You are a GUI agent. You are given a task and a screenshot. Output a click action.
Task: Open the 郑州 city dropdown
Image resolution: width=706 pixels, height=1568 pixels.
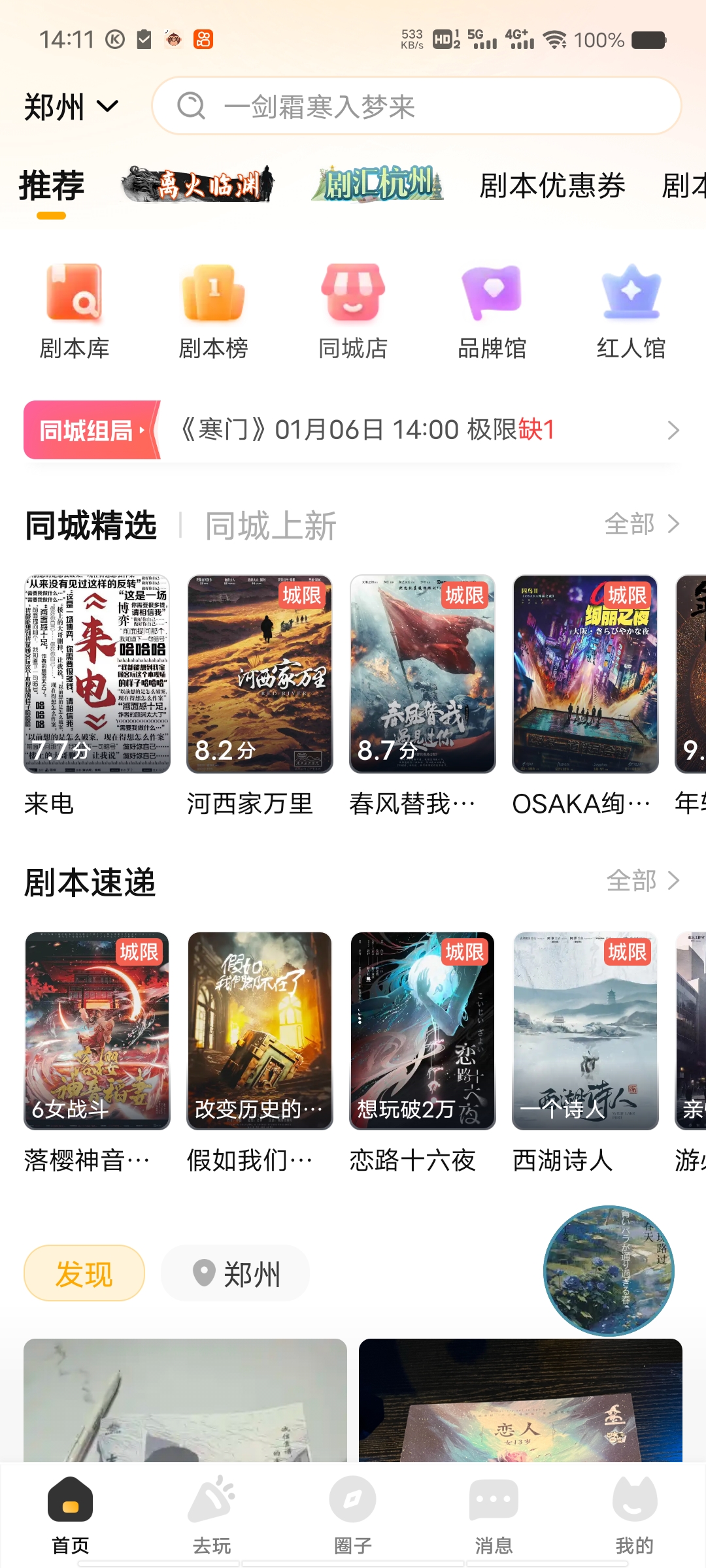71,106
